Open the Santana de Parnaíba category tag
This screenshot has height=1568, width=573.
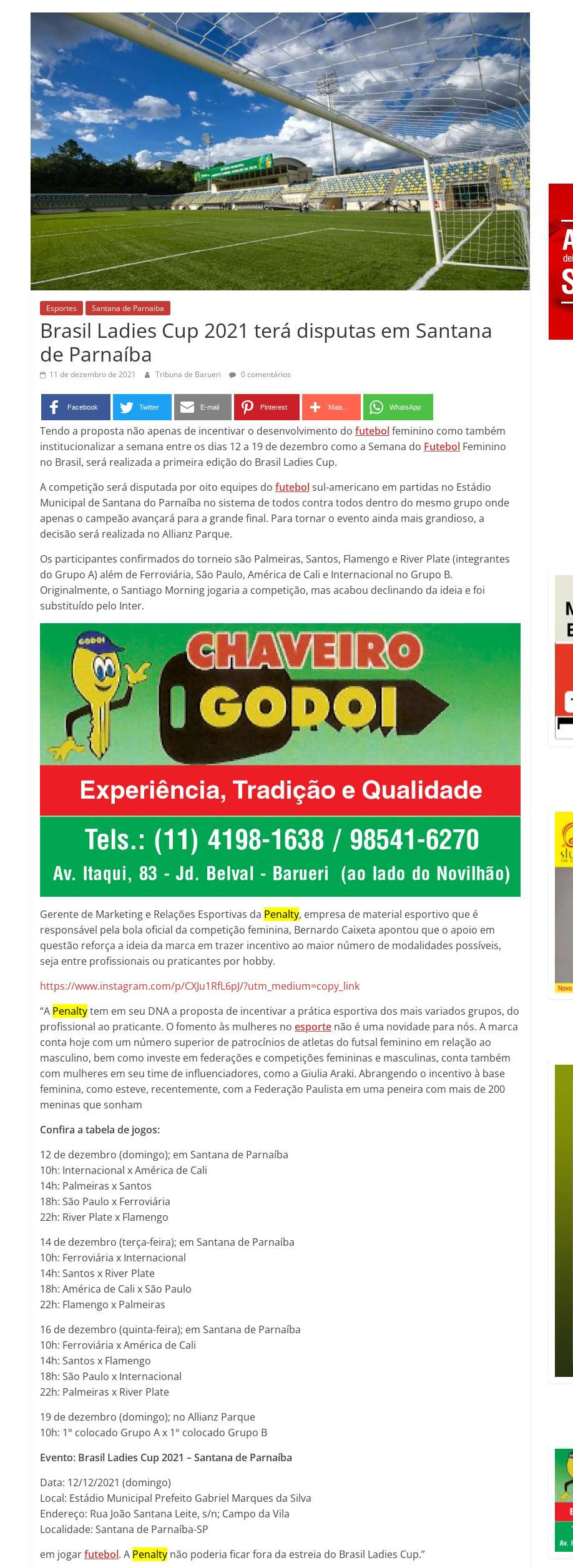(128, 308)
